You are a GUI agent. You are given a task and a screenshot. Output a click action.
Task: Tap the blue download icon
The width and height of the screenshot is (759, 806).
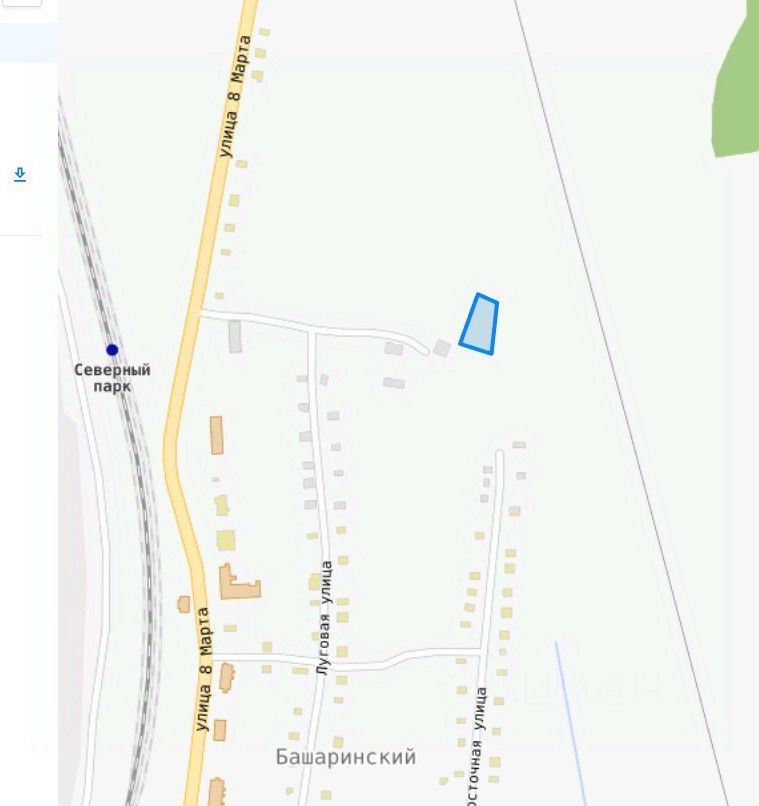pyautogui.click(x=19, y=175)
